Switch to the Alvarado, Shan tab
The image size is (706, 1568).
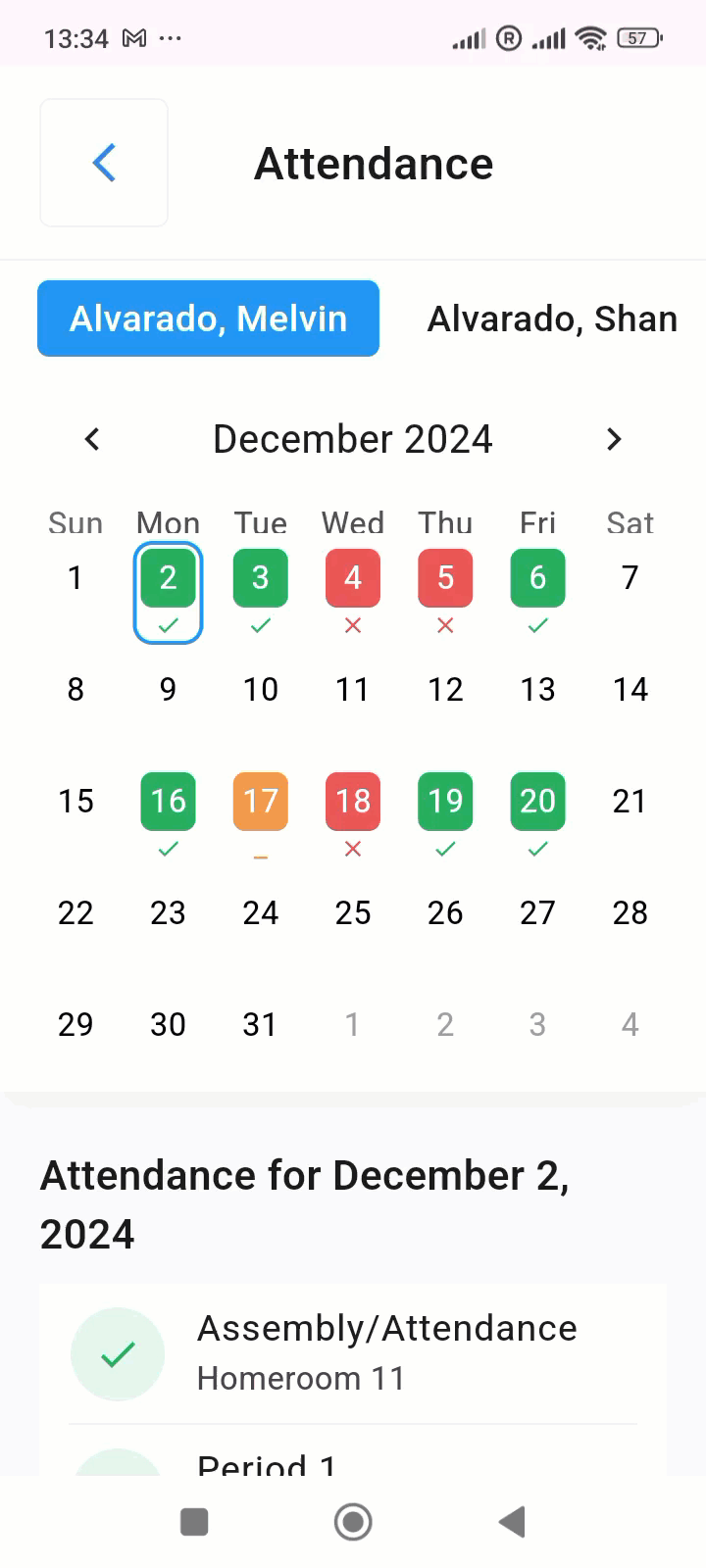(x=552, y=318)
